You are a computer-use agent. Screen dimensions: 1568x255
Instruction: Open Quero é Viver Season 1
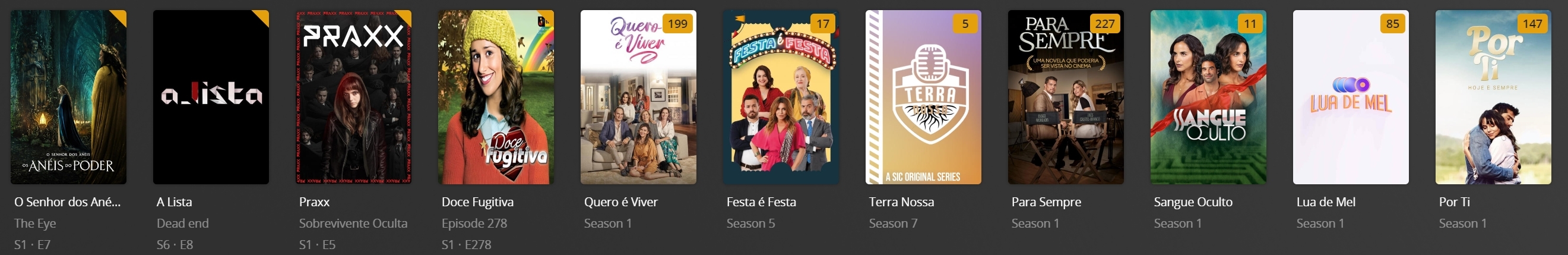(638, 97)
